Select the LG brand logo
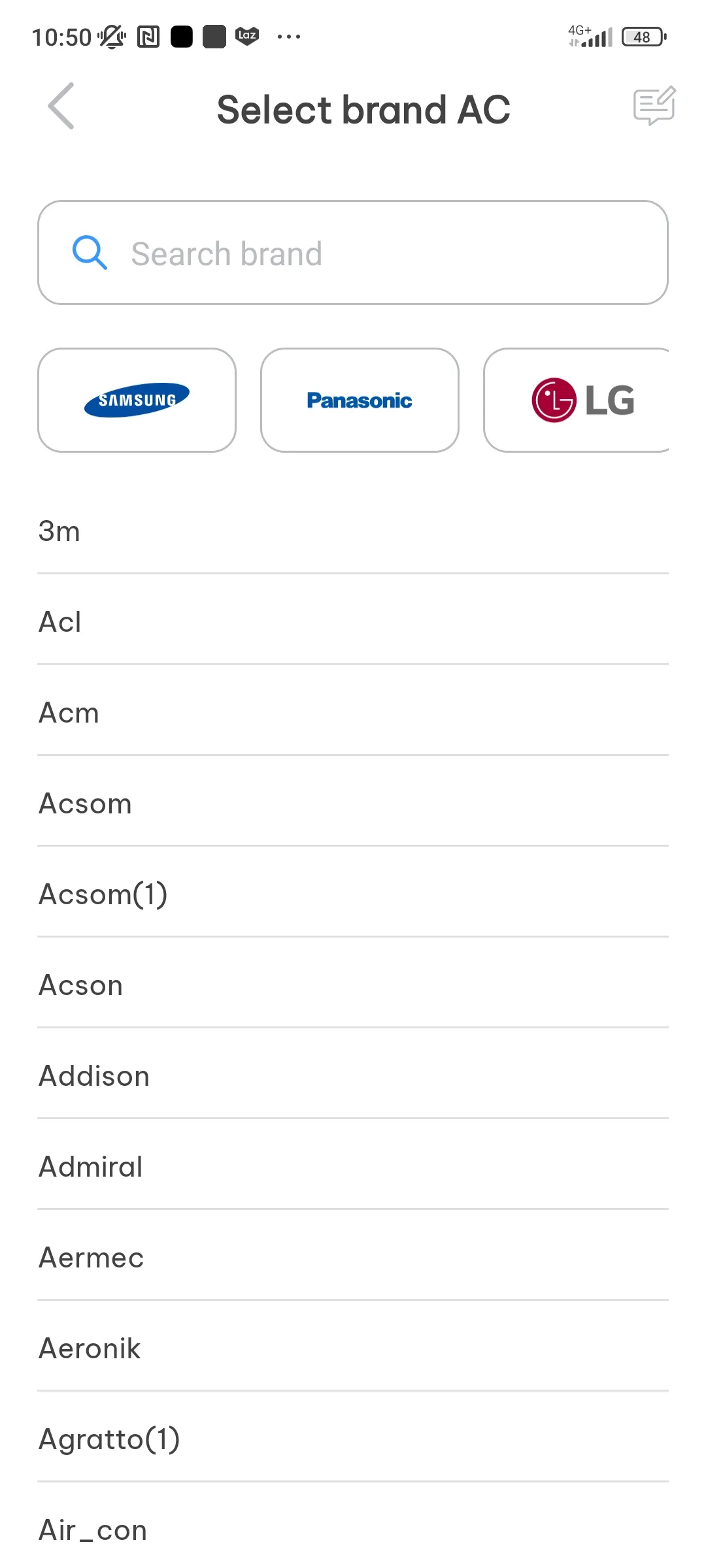Image resolution: width=706 pixels, height=1568 pixels. click(x=582, y=400)
